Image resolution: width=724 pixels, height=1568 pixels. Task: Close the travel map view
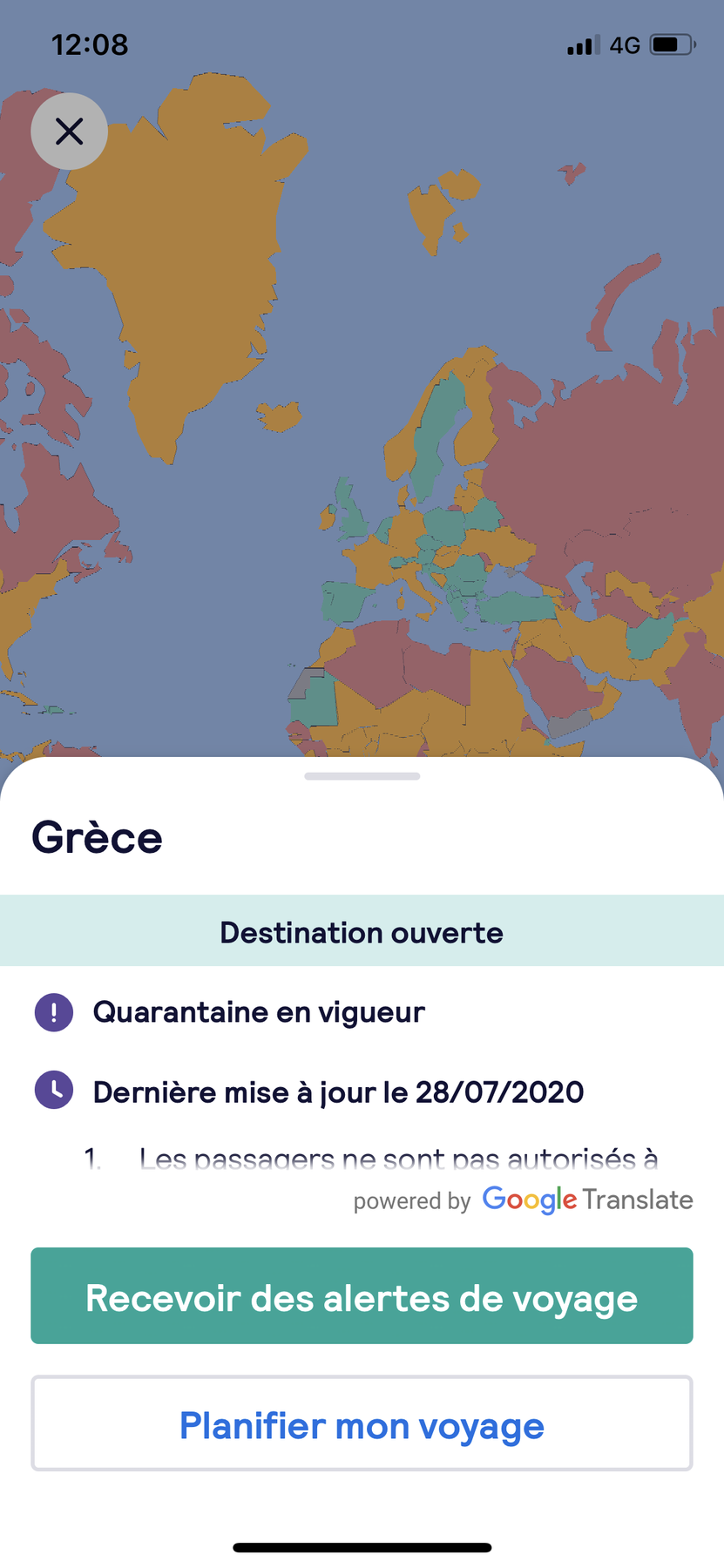[69, 132]
